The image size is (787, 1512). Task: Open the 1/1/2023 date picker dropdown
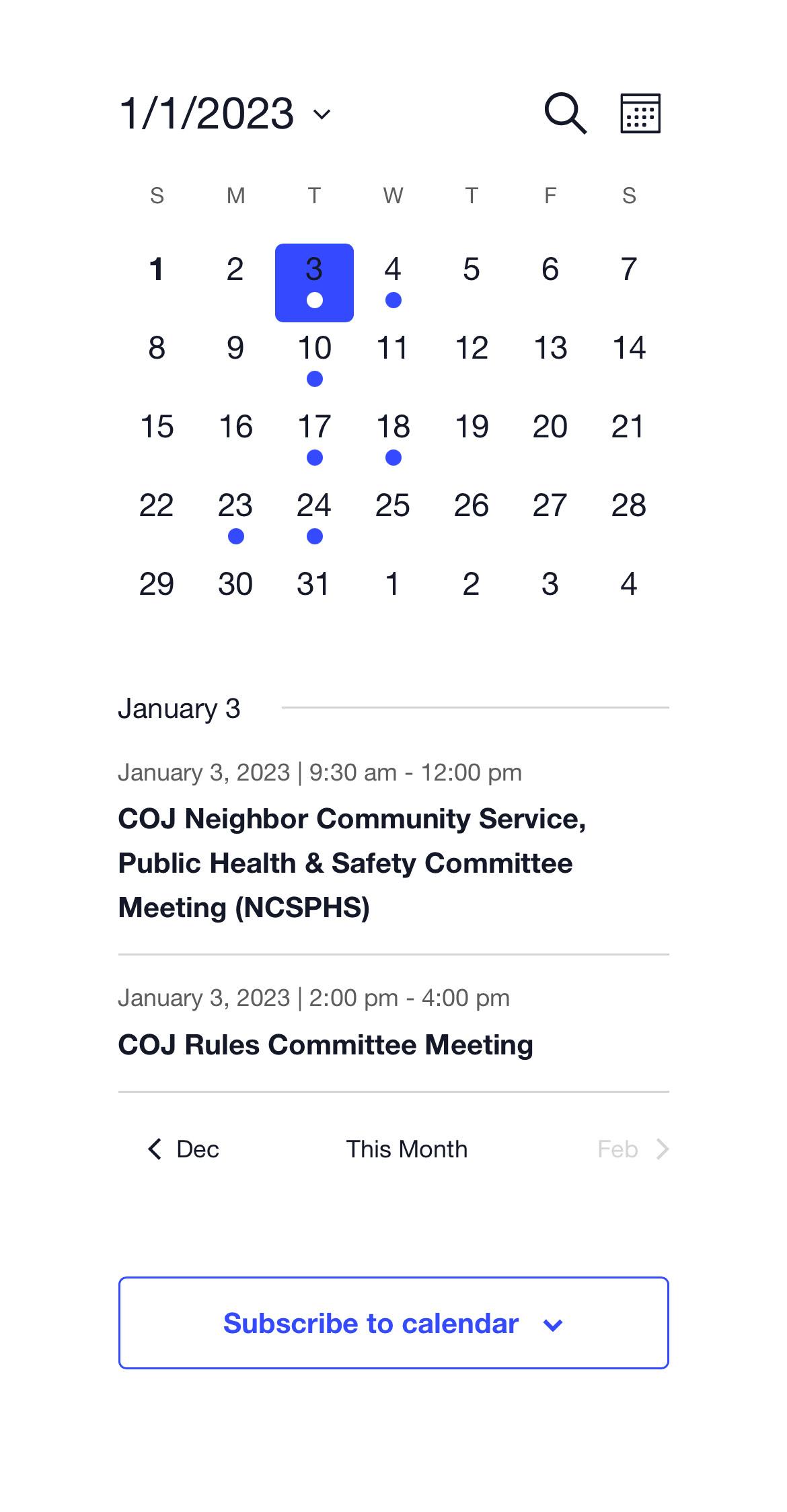point(225,113)
